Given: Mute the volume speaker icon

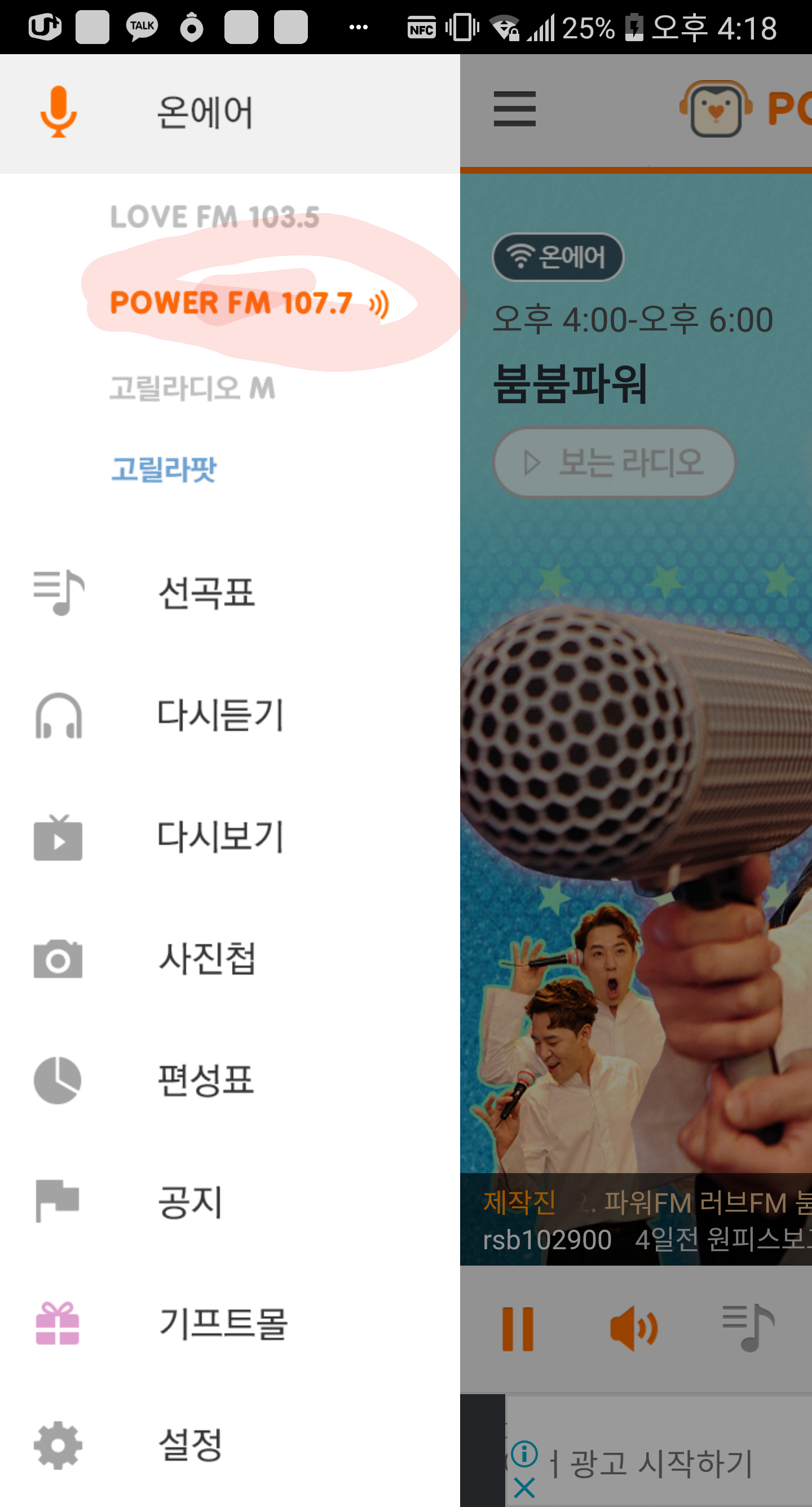Looking at the screenshot, I should [633, 1329].
